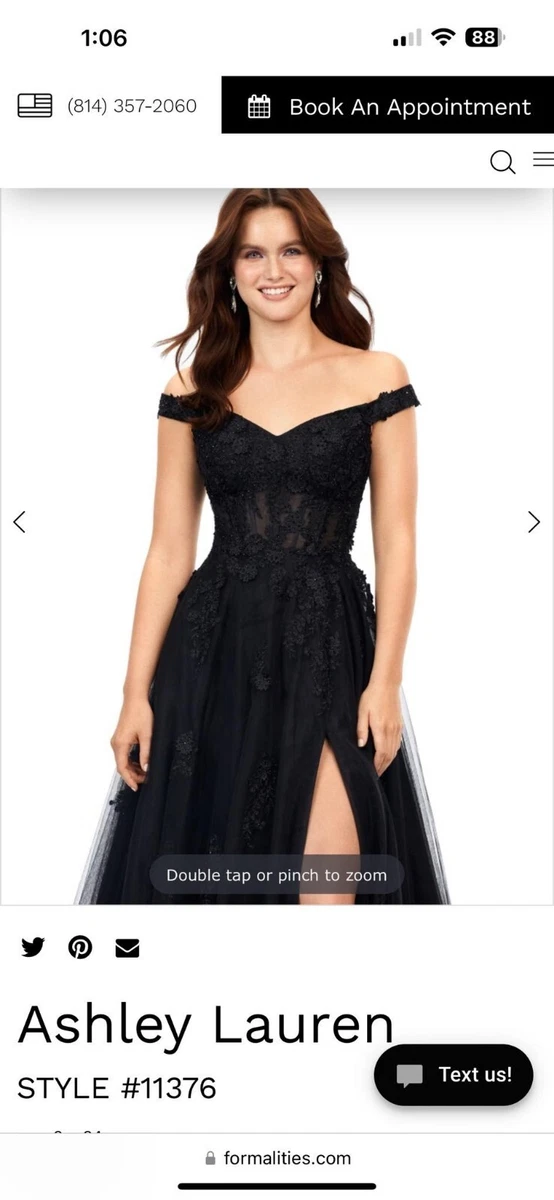Pin this dress on Pinterest
The image size is (554, 1200).
point(80,947)
